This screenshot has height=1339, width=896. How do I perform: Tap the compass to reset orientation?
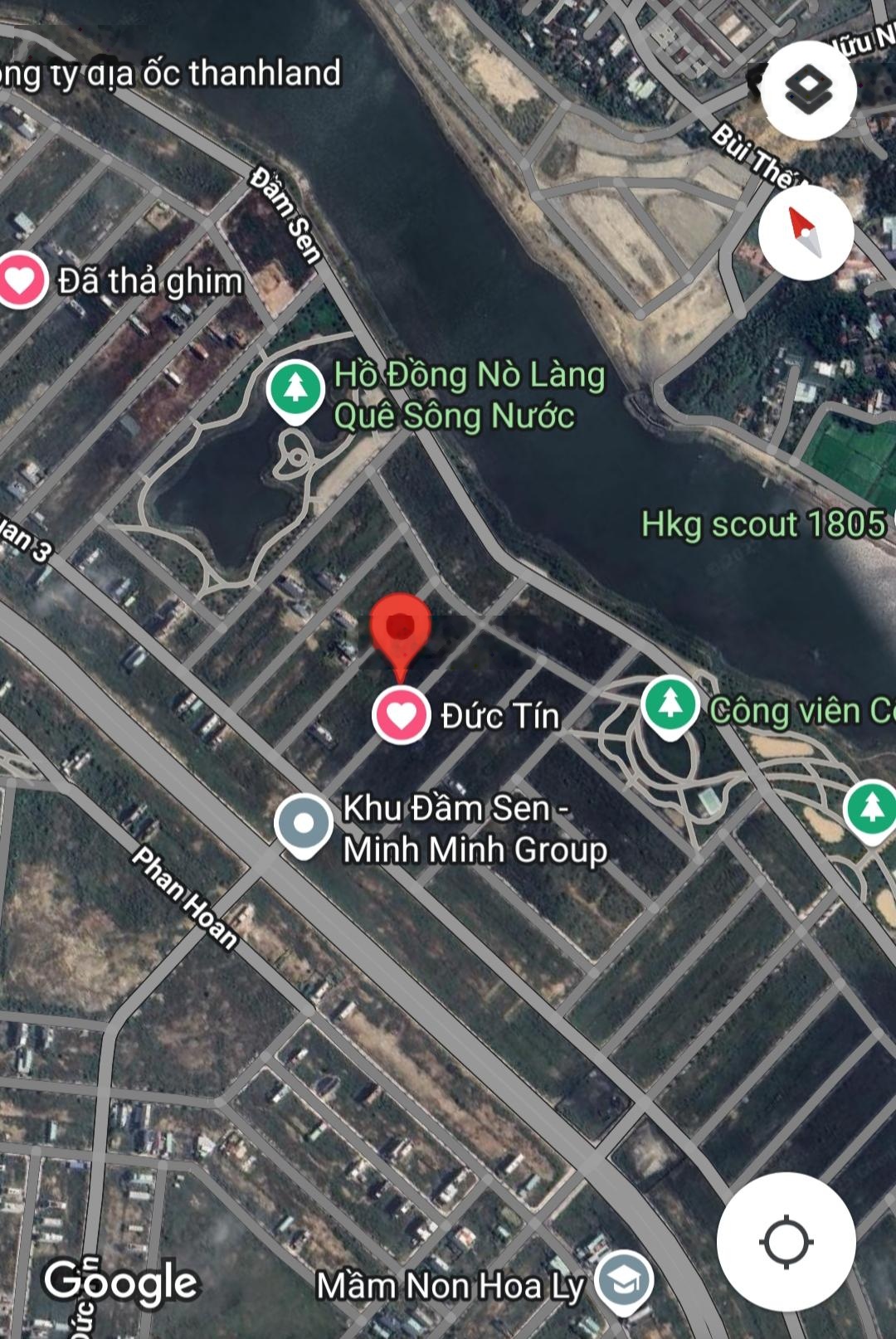(805, 233)
